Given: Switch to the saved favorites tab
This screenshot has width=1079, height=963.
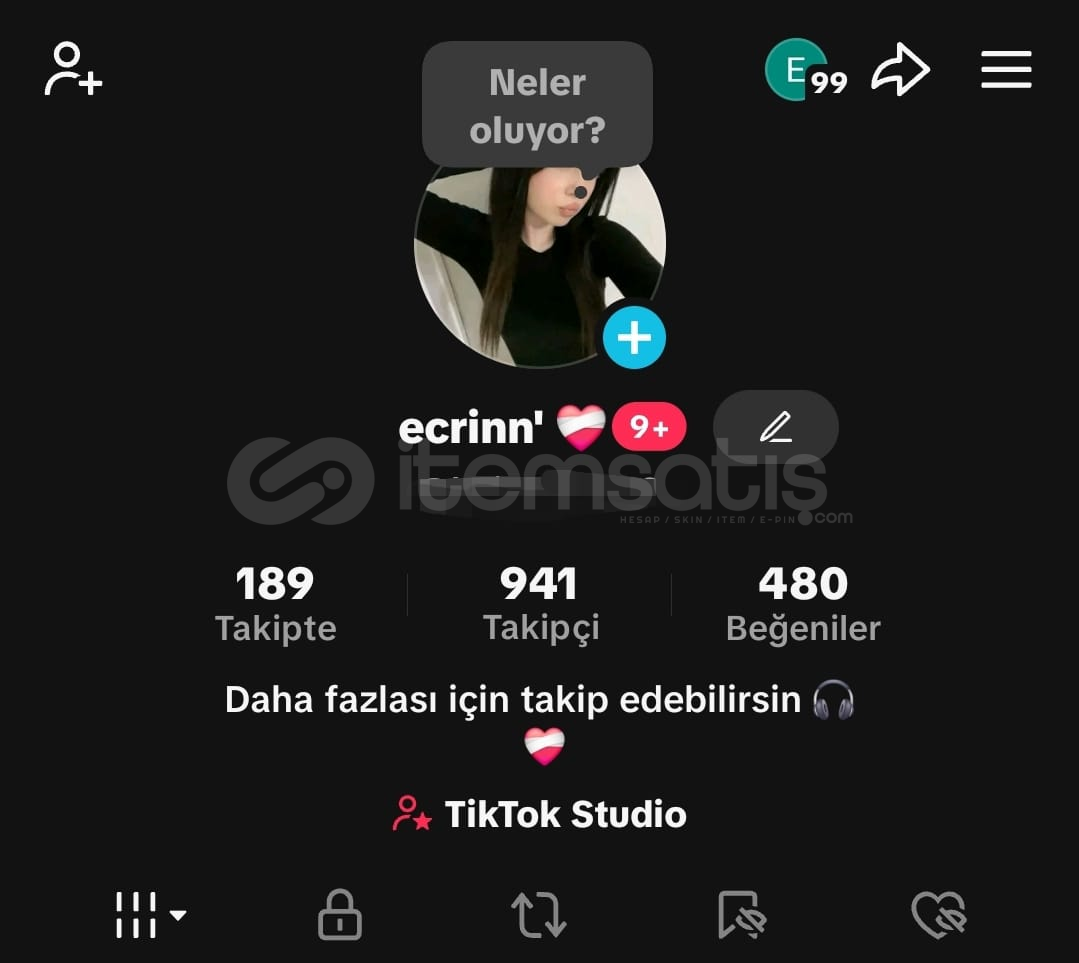Looking at the screenshot, I should coord(741,914).
